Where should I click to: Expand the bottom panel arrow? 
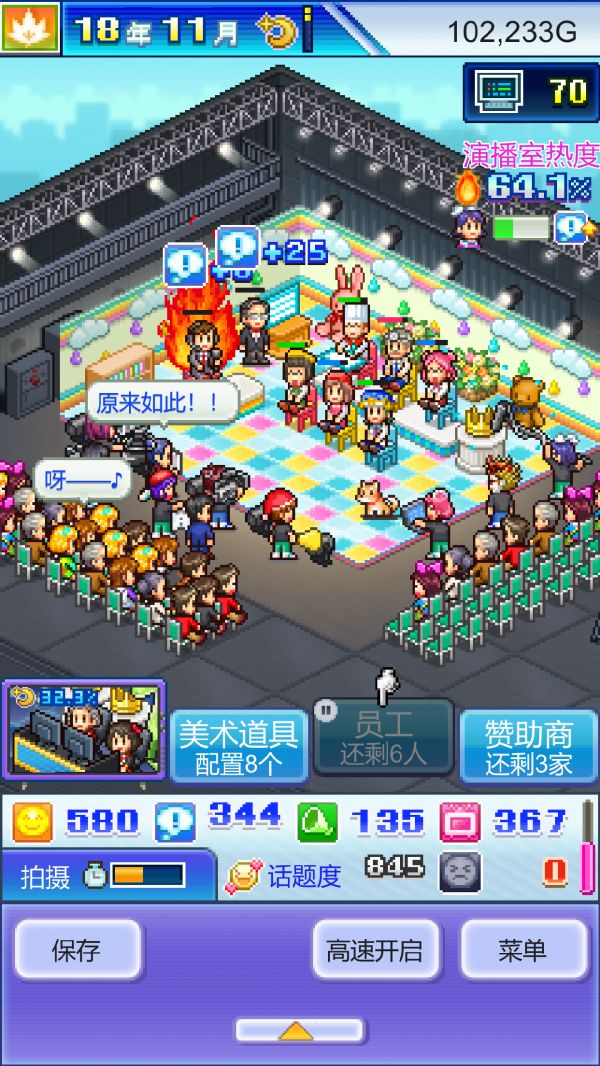pyautogui.click(x=299, y=1030)
